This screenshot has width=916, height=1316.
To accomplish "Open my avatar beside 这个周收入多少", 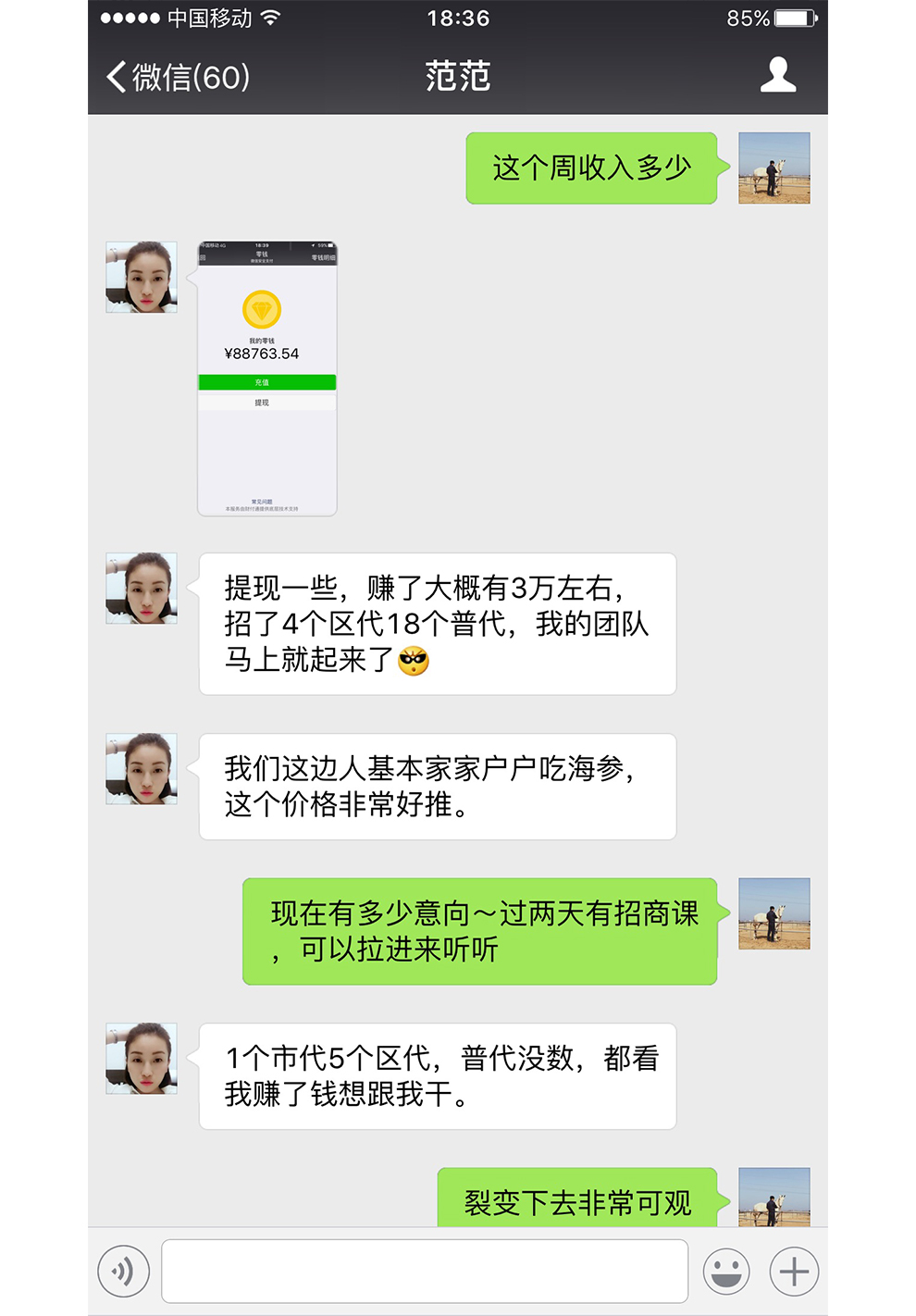I will [x=774, y=168].
